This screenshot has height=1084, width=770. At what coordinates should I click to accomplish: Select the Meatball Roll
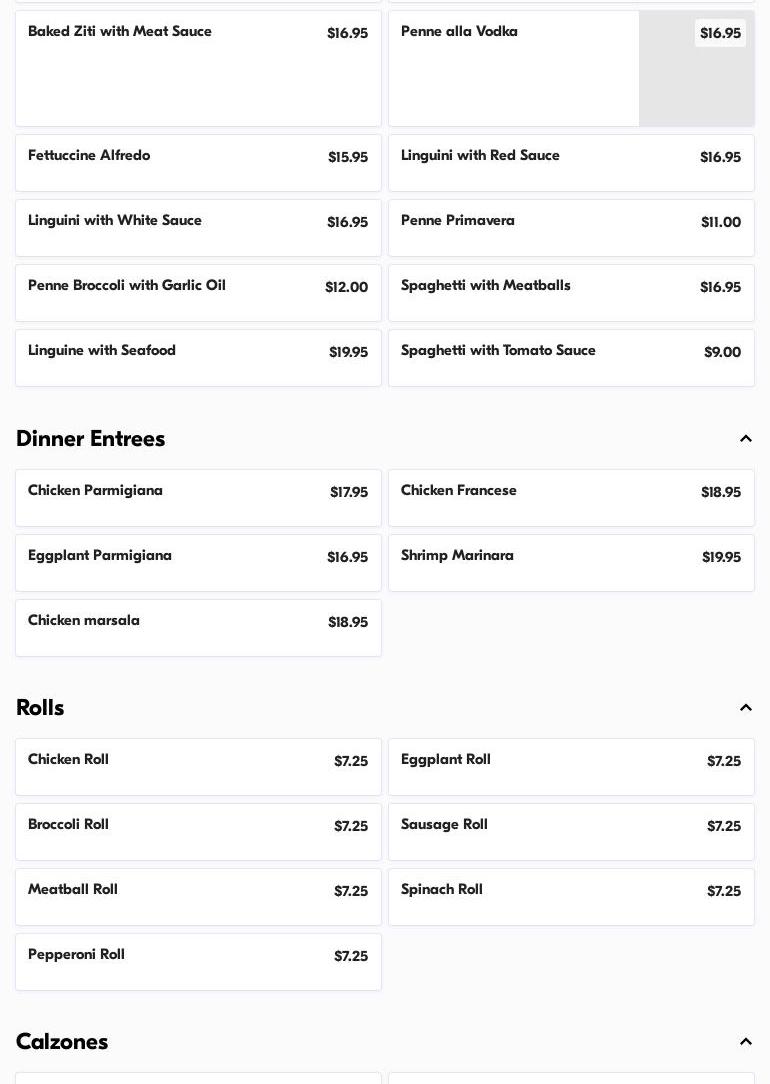pos(198,897)
